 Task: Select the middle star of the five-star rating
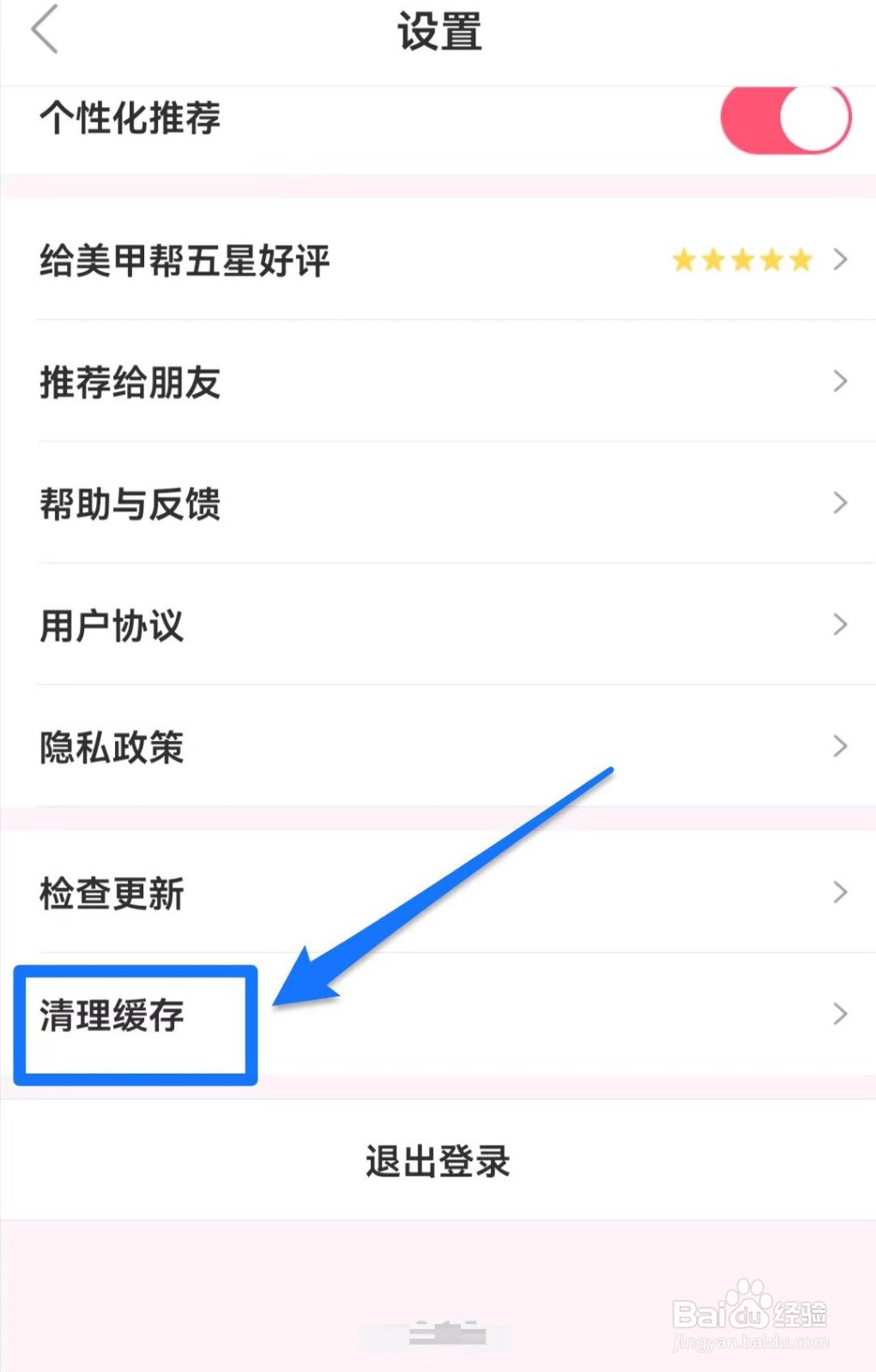pos(743,259)
